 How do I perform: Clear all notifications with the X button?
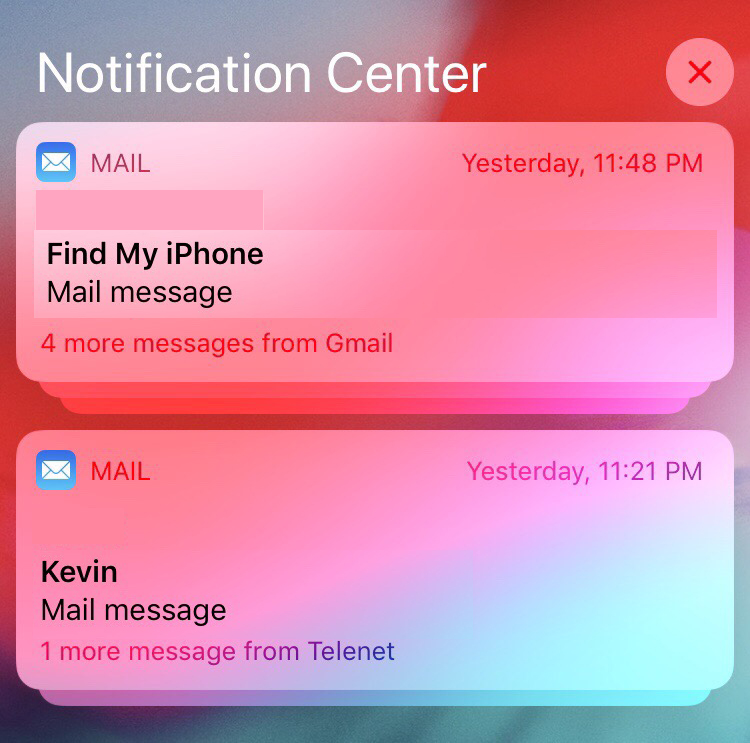click(x=699, y=72)
